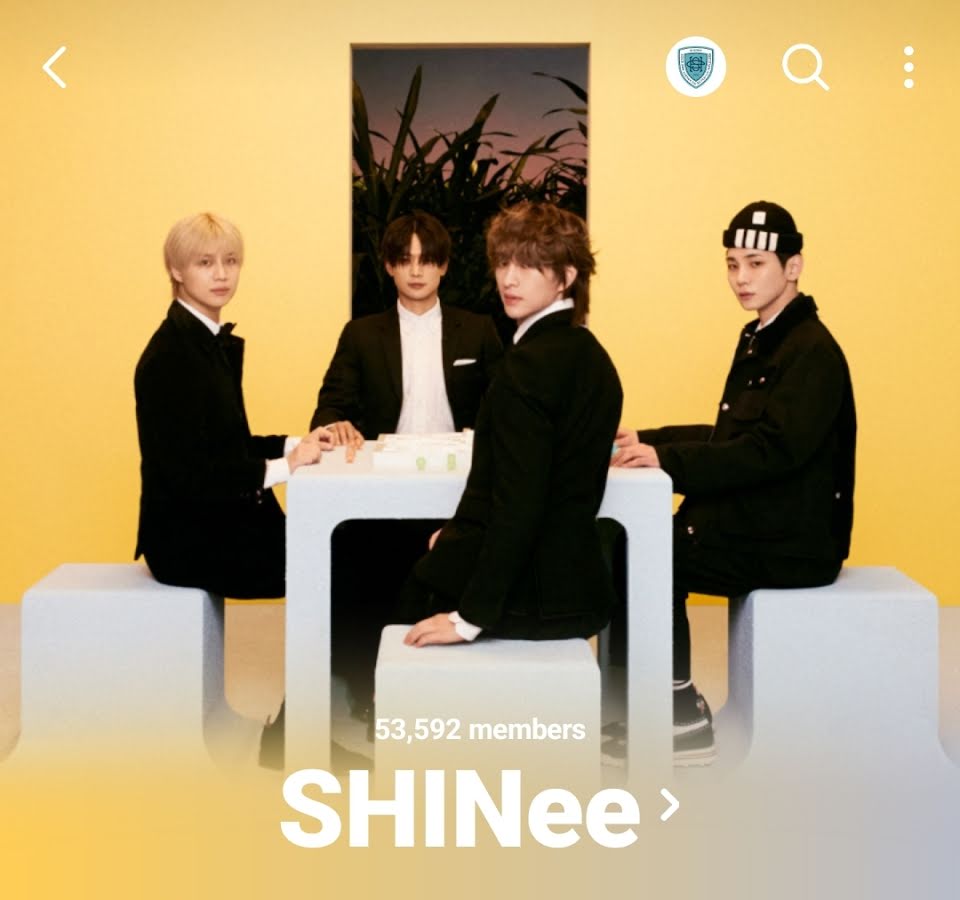Open the three-dot overflow menu
The height and width of the screenshot is (900, 960).
908,67
